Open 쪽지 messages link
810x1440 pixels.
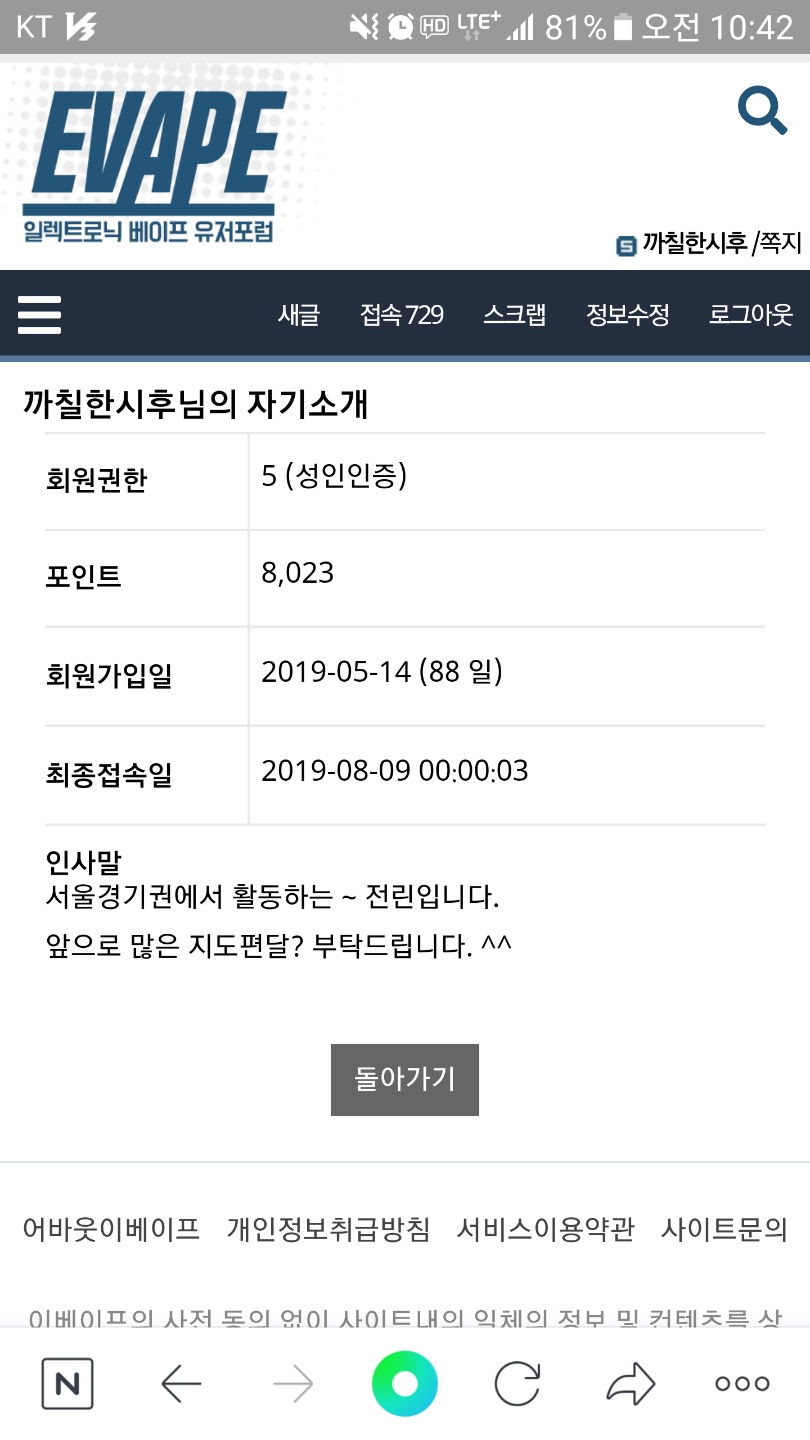(x=781, y=243)
